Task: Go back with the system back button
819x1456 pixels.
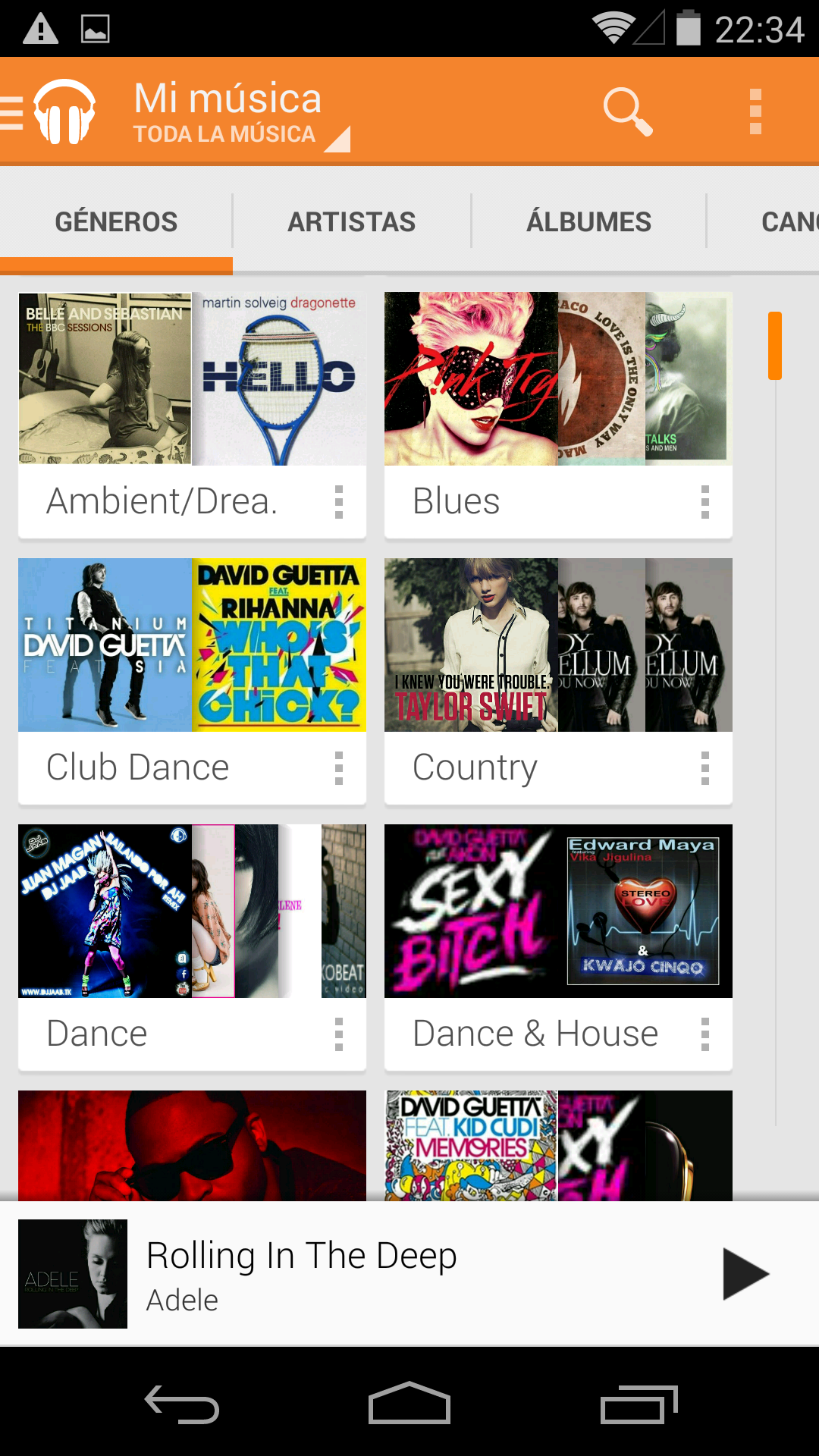Action: coord(182,1405)
